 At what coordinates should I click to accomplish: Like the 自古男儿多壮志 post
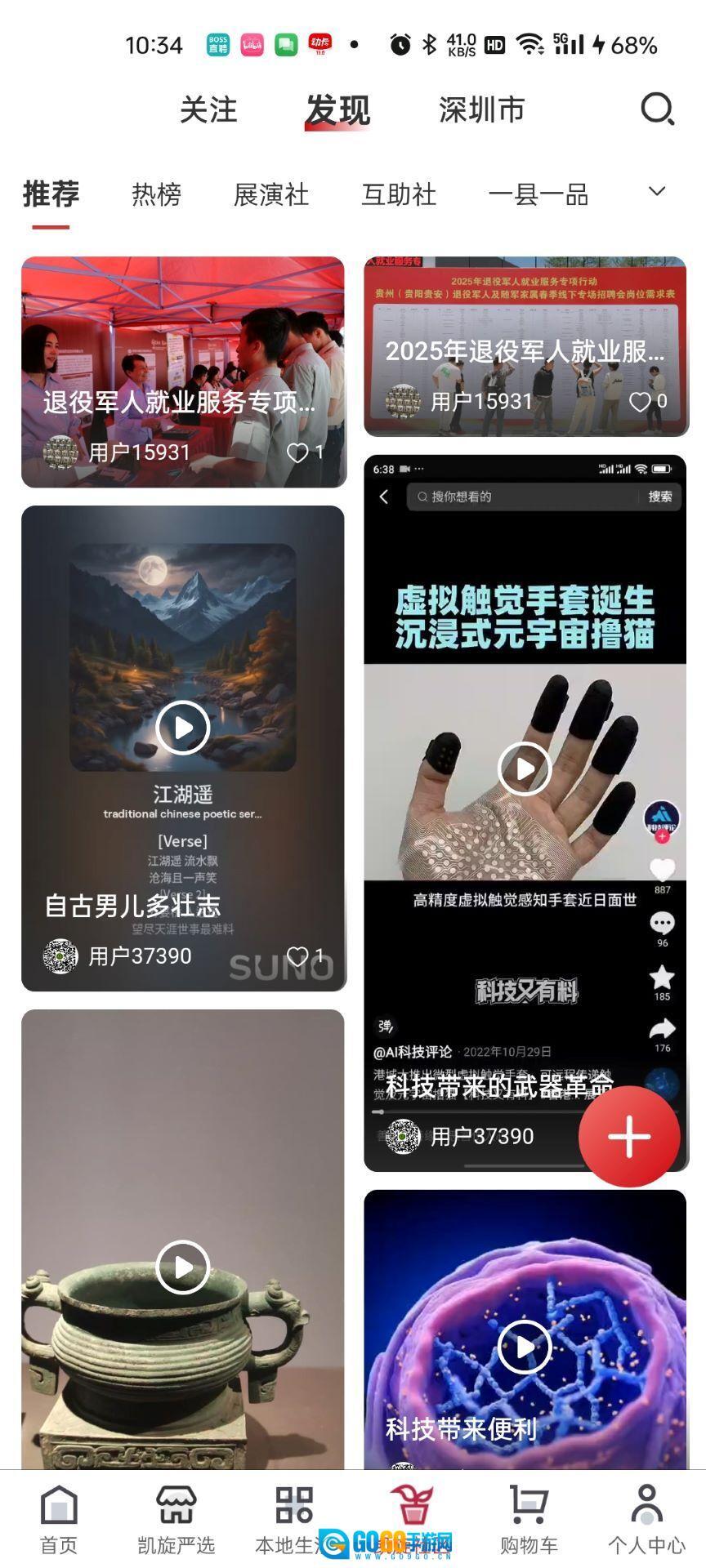coord(298,956)
